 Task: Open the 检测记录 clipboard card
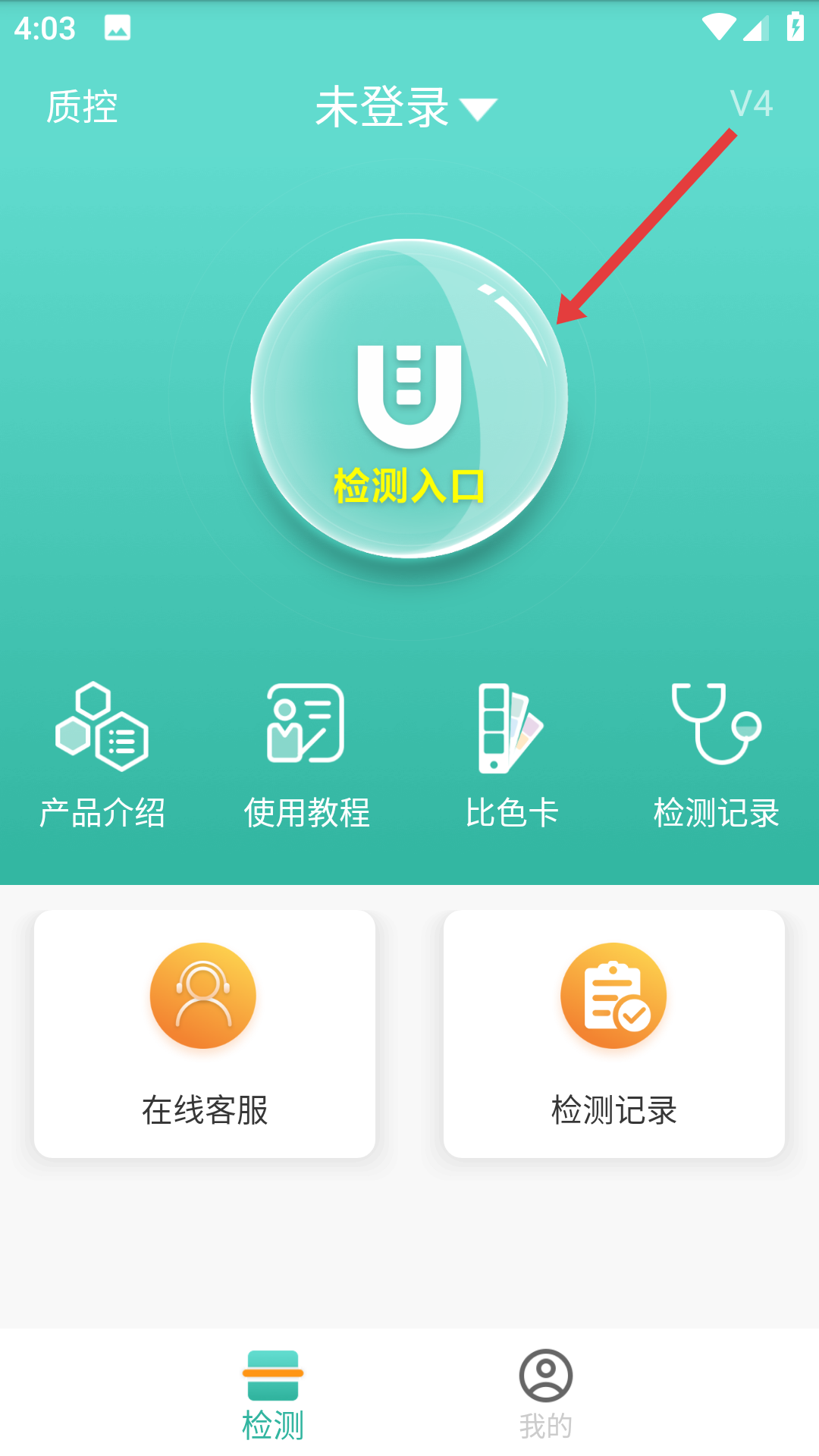click(x=614, y=1034)
